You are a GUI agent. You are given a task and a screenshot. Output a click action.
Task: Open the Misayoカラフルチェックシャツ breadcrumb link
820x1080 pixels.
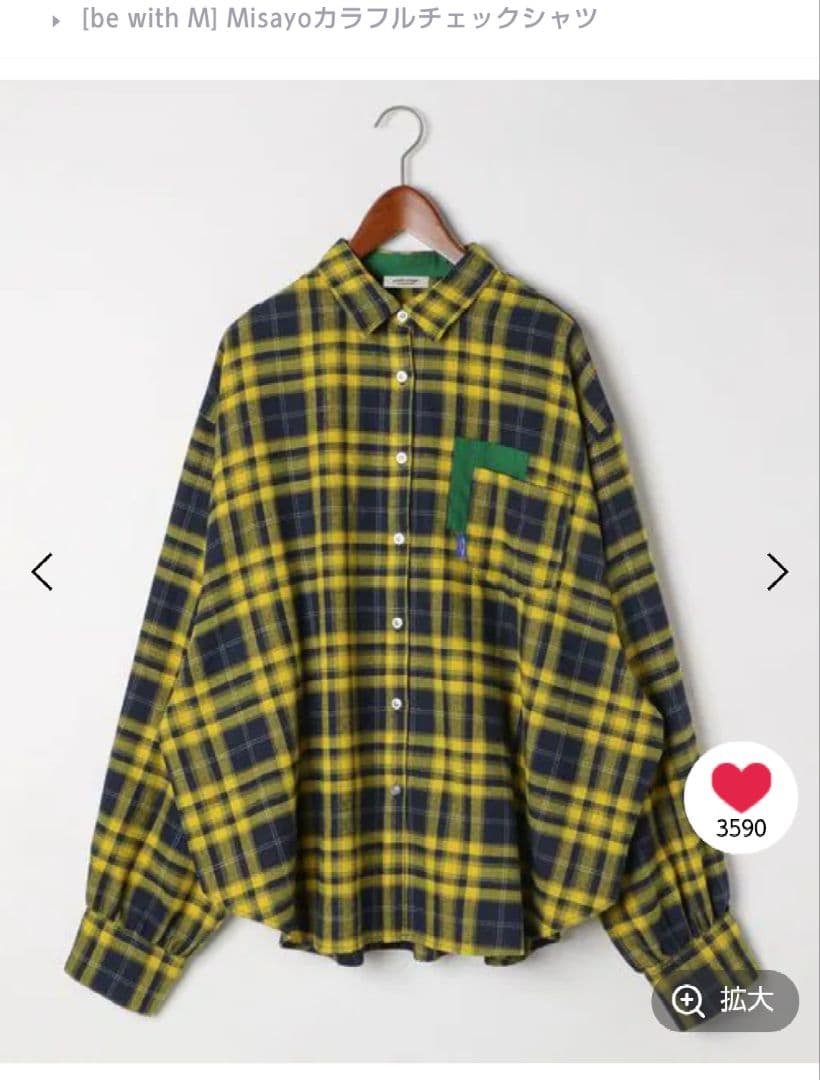point(340,19)
